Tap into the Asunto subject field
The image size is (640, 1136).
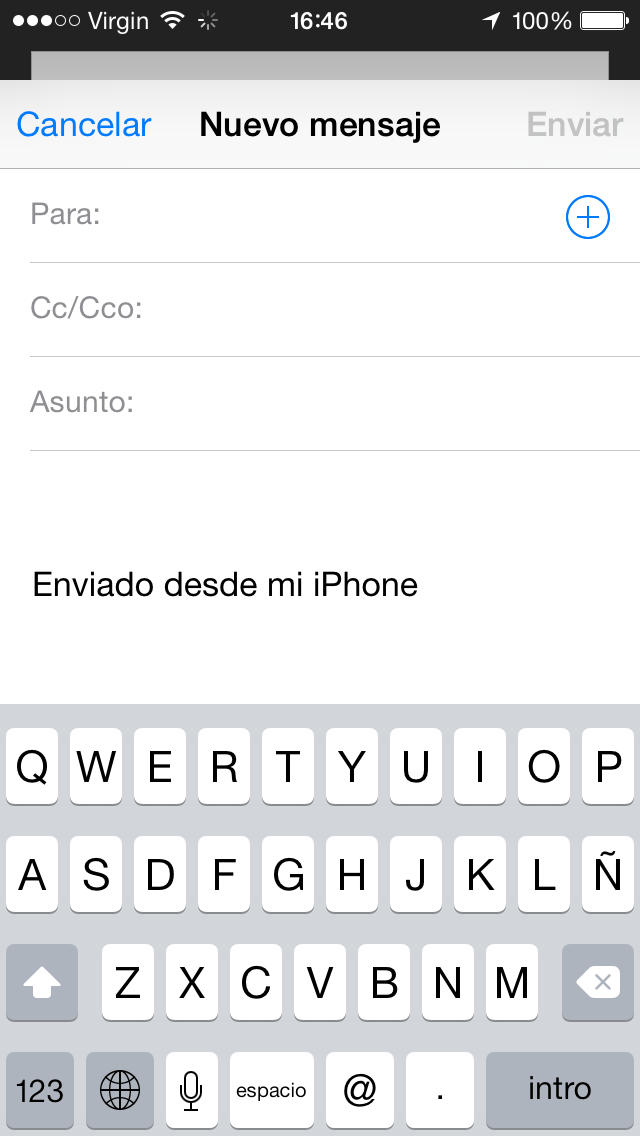(x=334, y=403)
